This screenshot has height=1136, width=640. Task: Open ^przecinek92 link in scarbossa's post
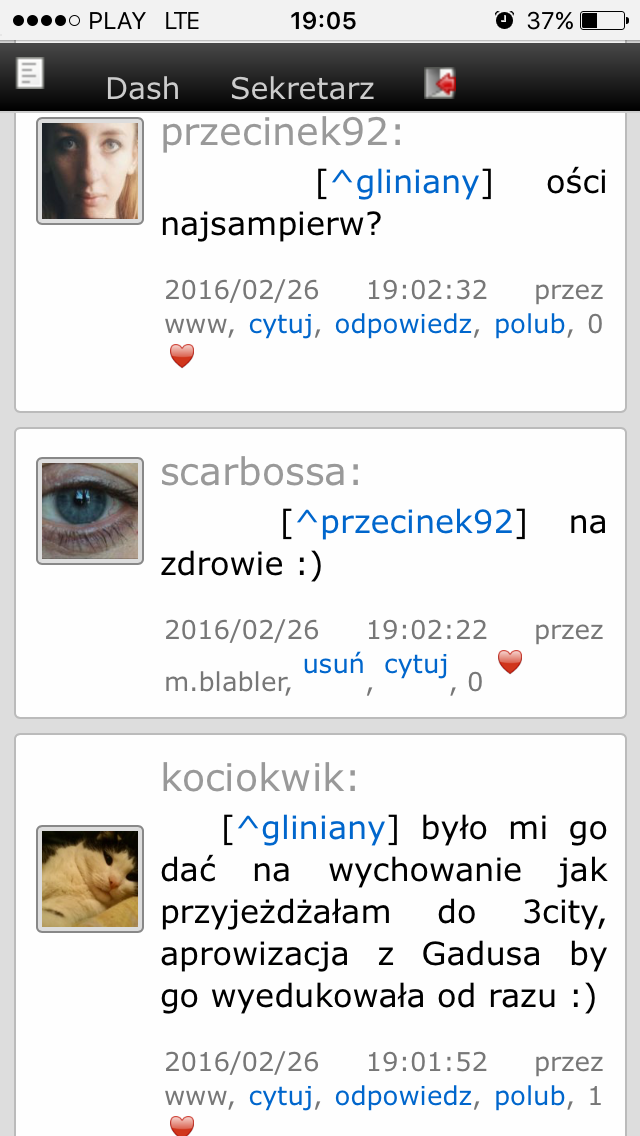point(404,522)
